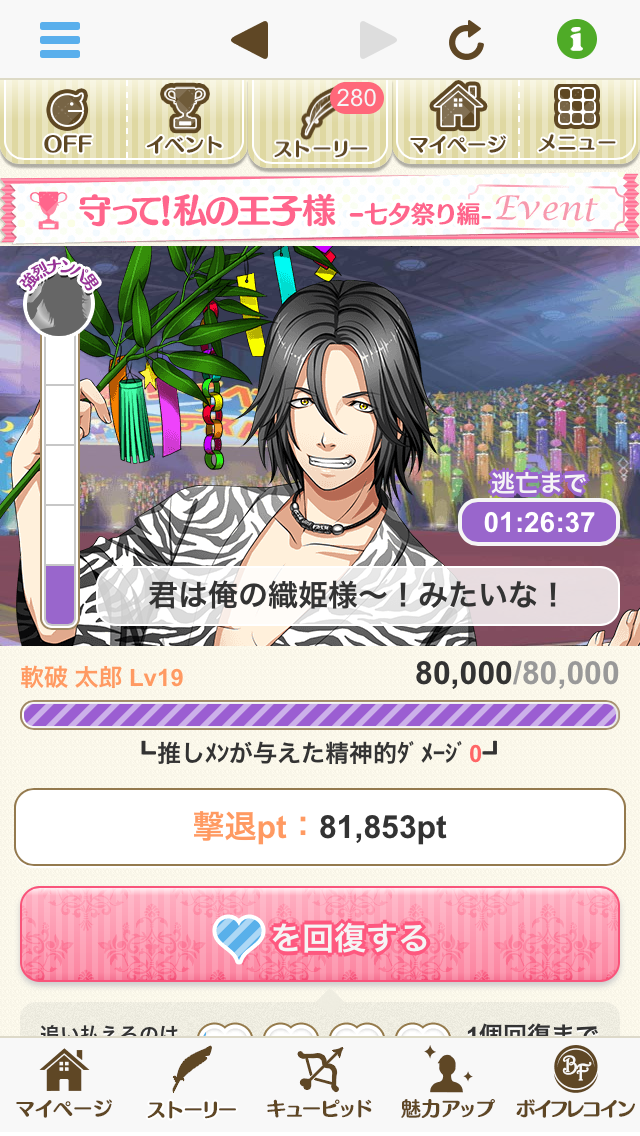Open the イベント trophy section
The image size is (640, 1136).
coord(184,121)
